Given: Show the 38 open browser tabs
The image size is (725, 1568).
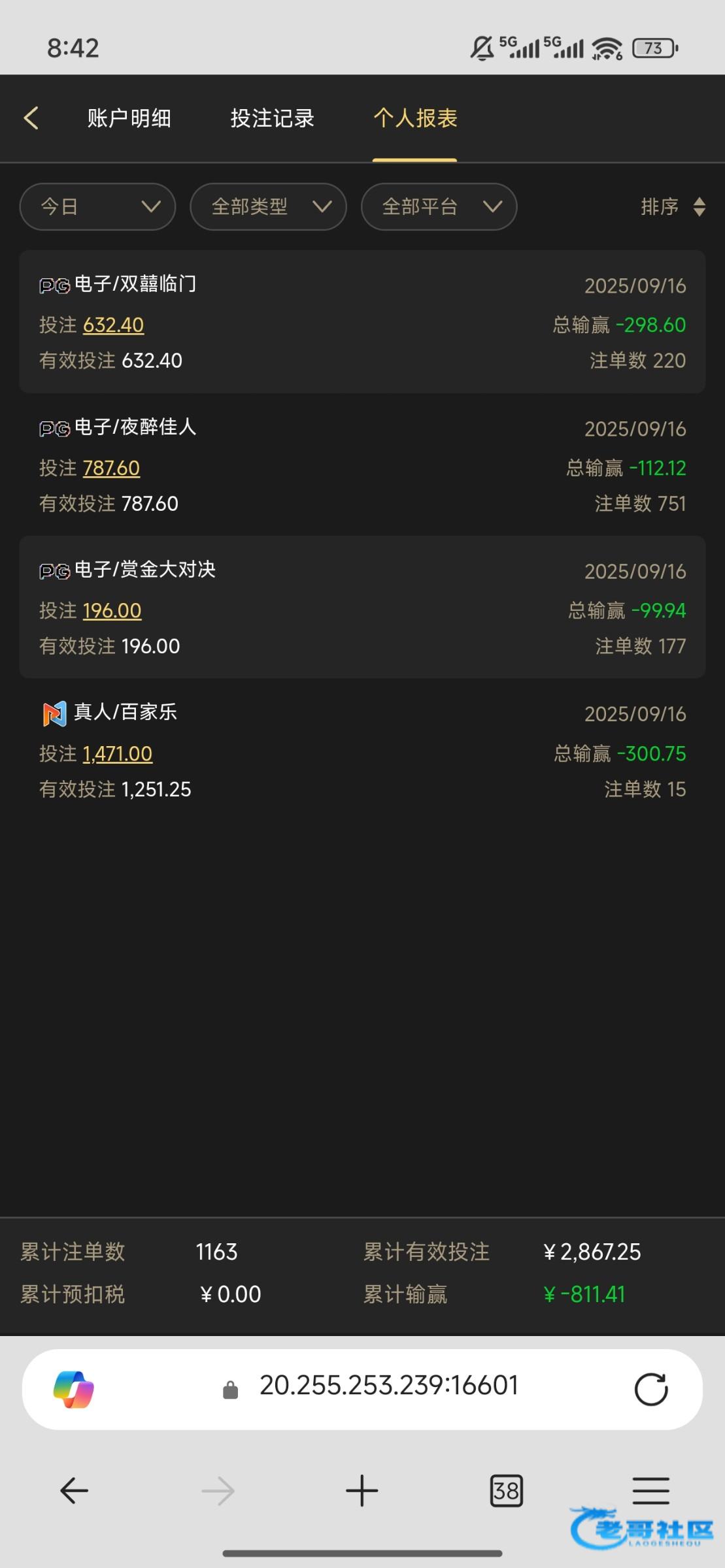Looking at the screenshot, I should [x=506, y=1491].
